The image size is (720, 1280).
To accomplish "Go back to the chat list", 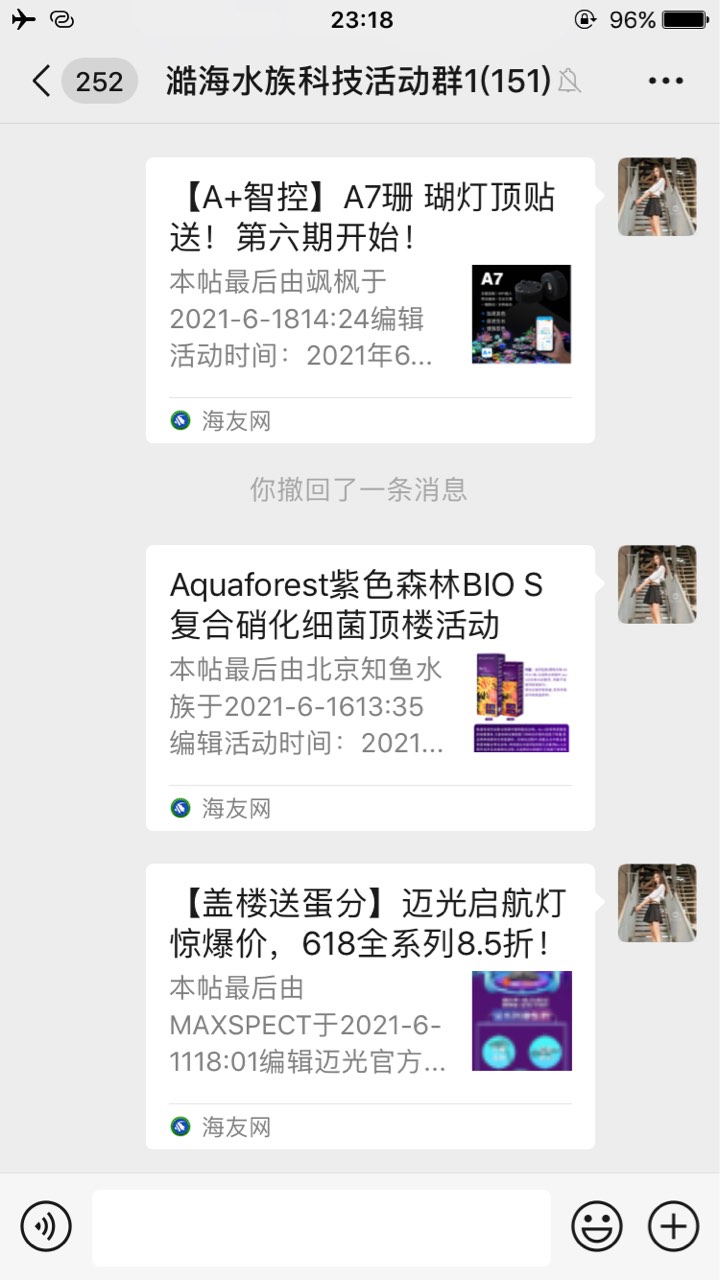I will point(42,81).
